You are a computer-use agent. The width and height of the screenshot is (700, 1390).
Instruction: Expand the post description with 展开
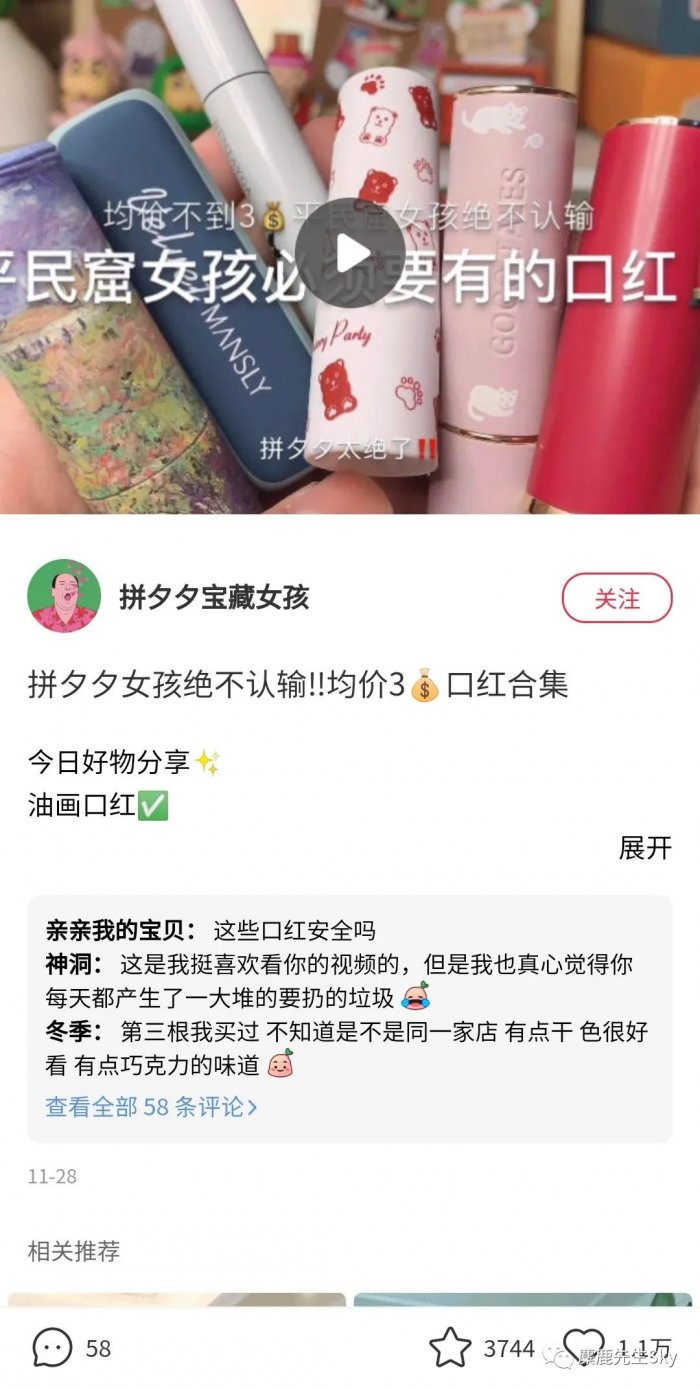[645, 847]
